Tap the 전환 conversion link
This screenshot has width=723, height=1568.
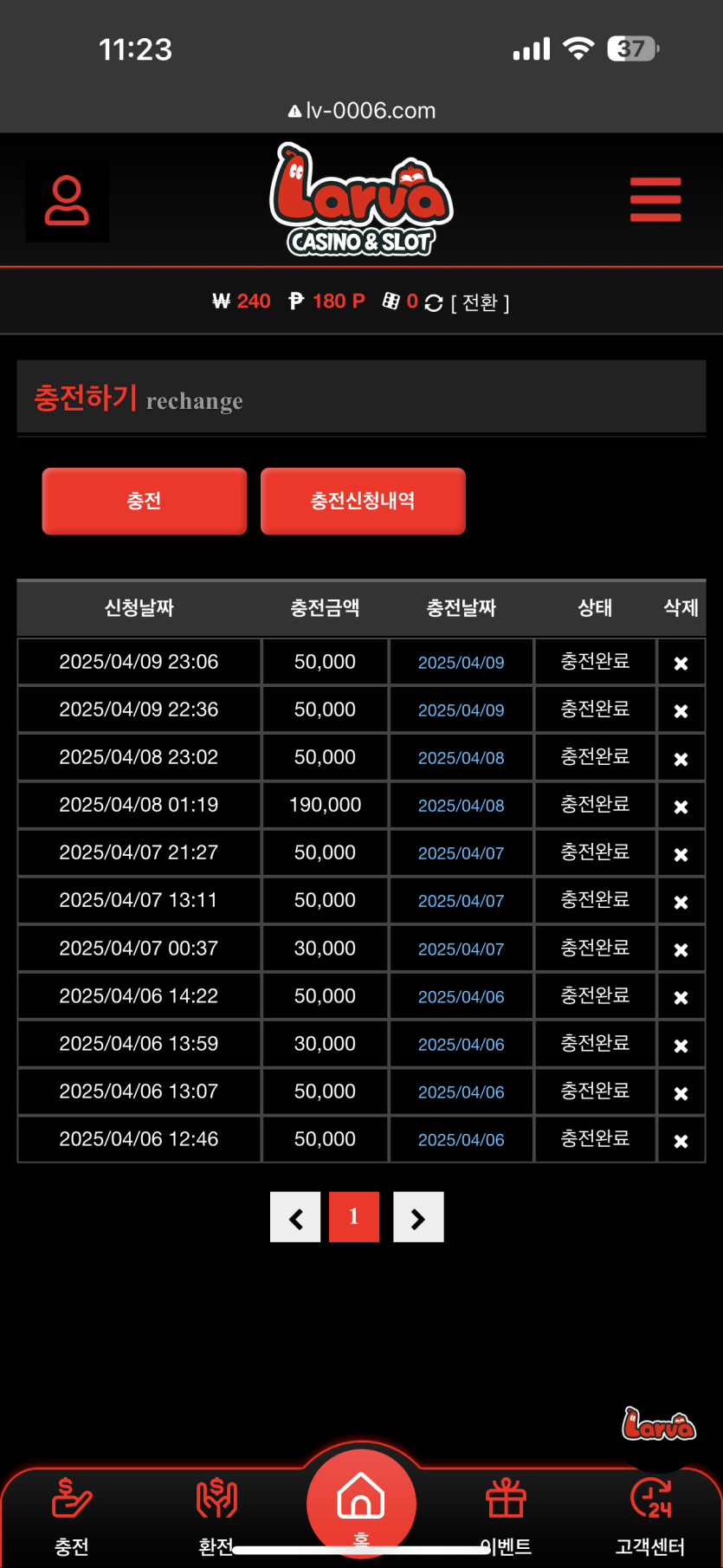(x=480, y=302)
